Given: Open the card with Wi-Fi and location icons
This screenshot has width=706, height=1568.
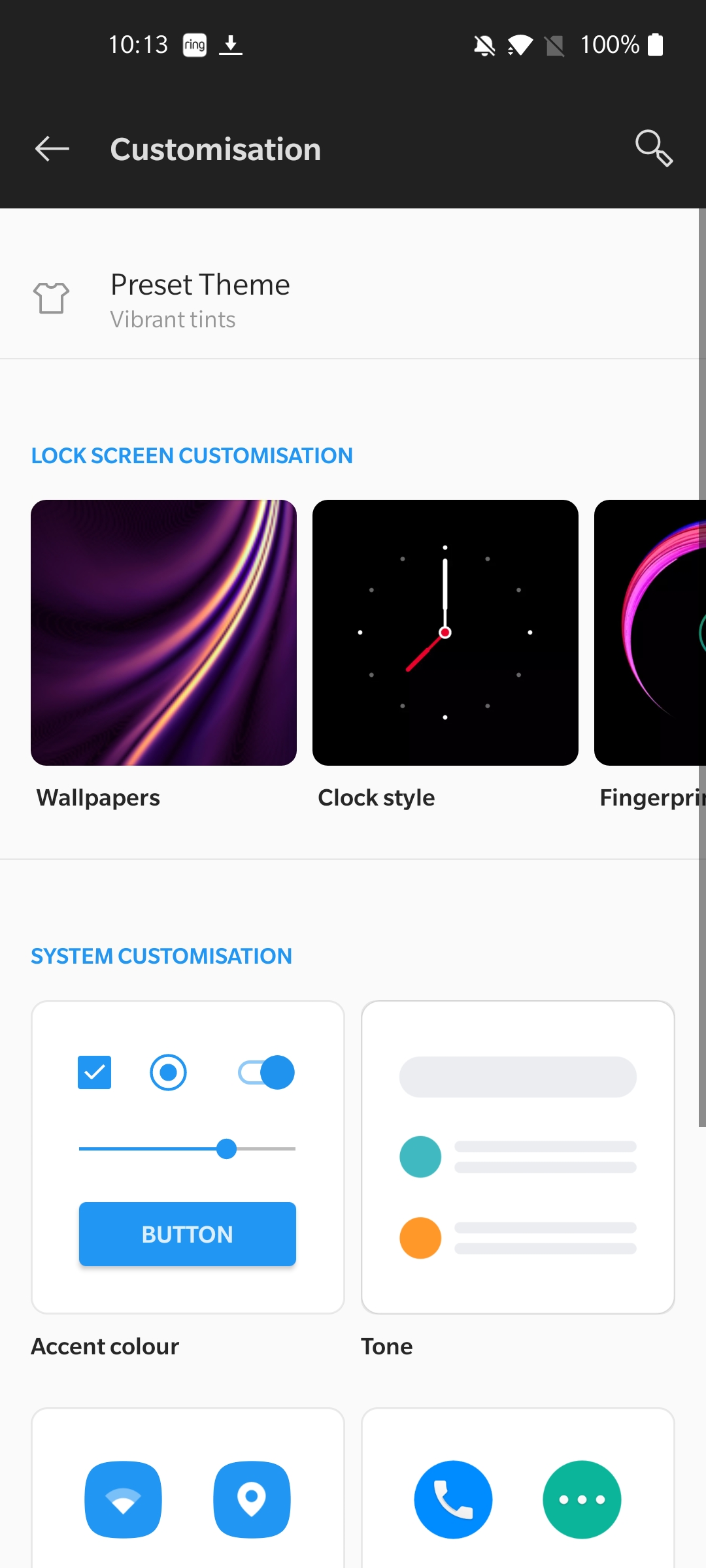Looking at the screenshot, I should (188, 1488).
